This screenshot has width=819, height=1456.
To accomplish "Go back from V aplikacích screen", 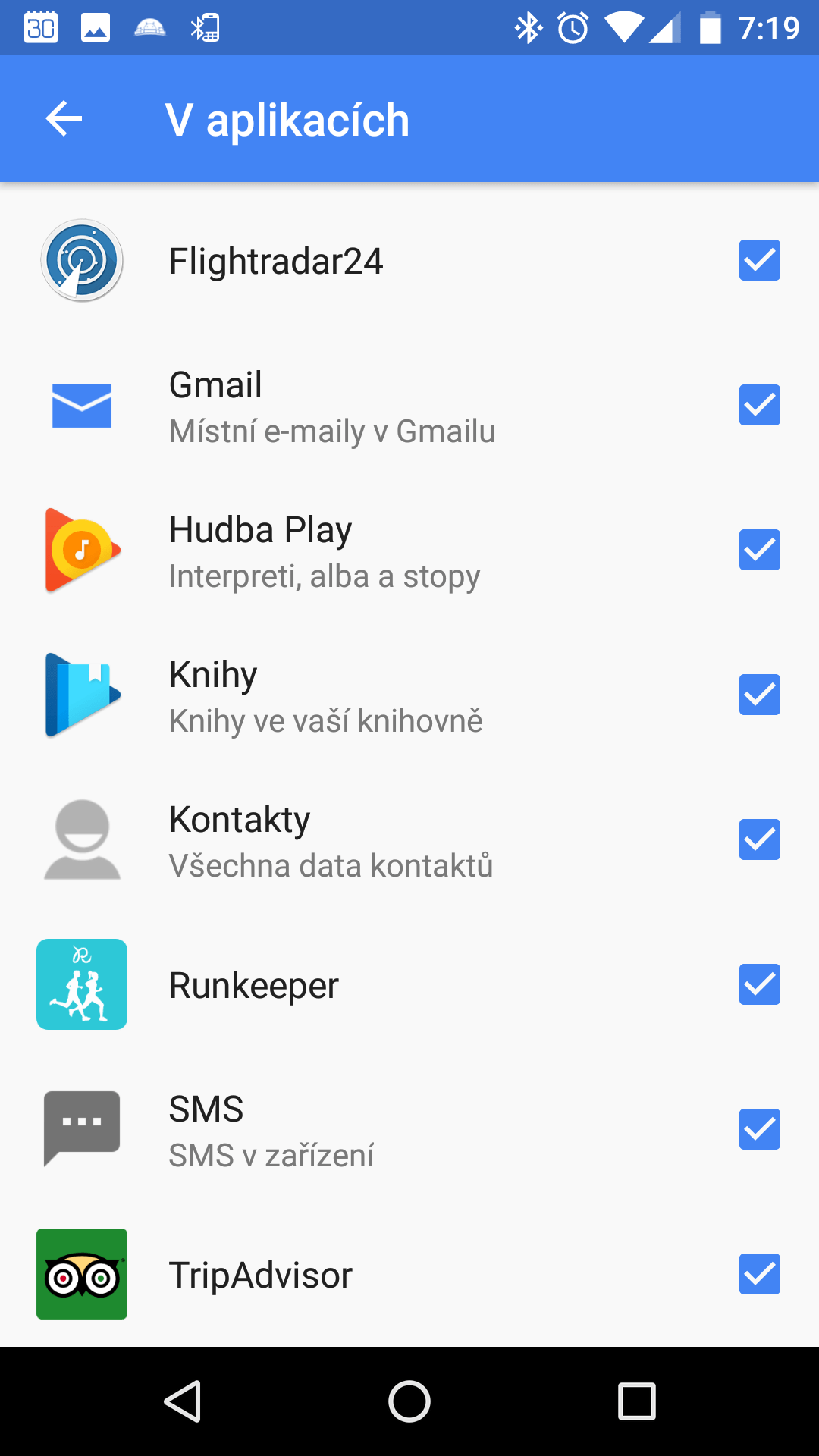I will coord(64,119).
